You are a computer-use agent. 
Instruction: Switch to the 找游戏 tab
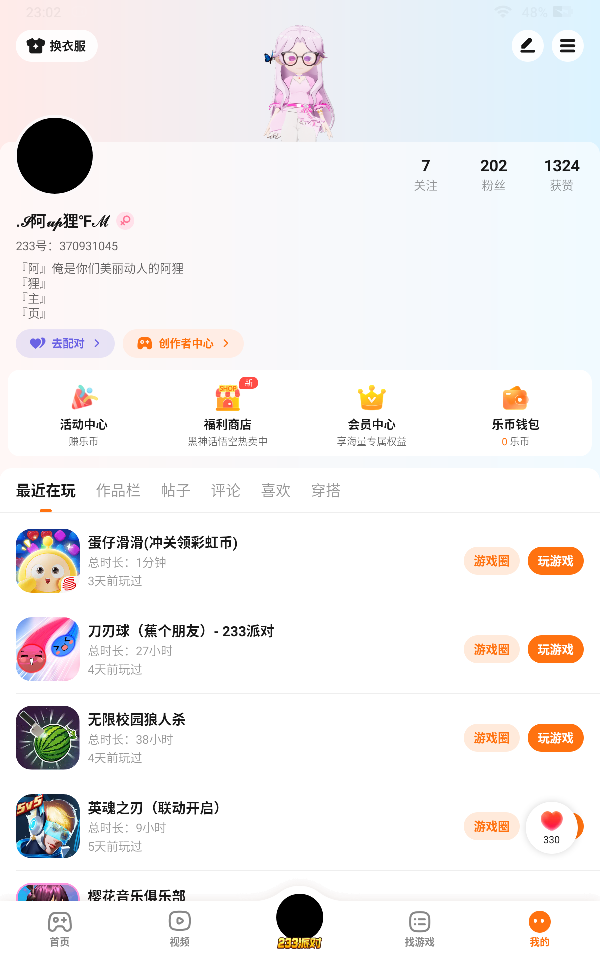click(x=419, y=928)
